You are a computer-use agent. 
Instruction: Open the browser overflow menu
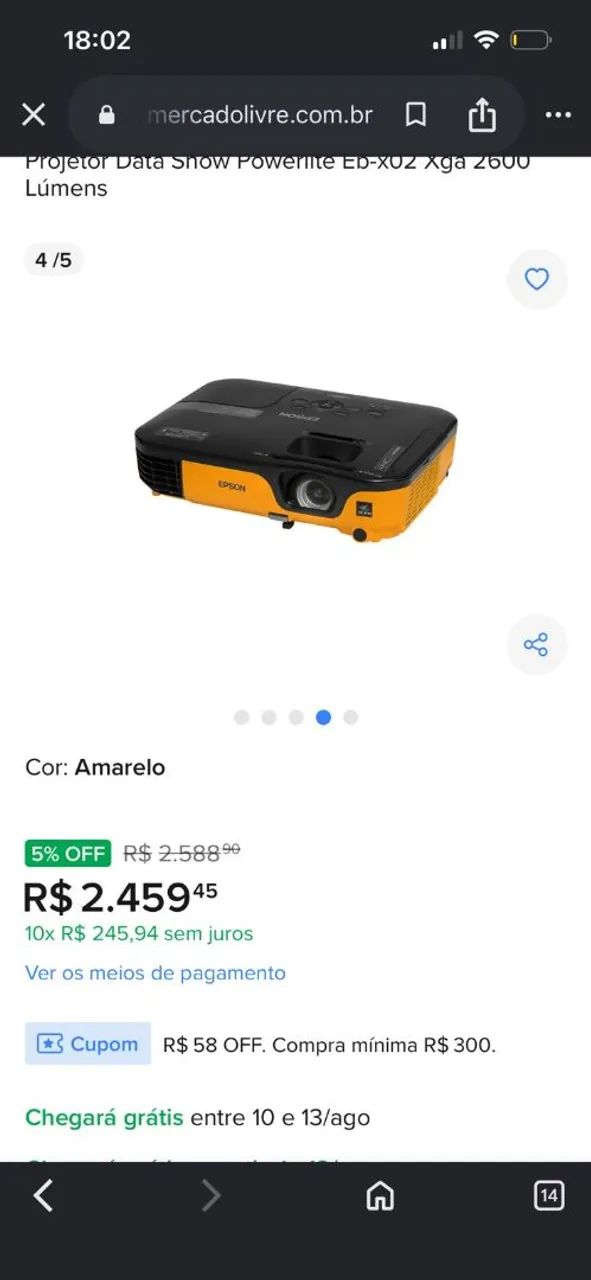click(x=558, y=115)
